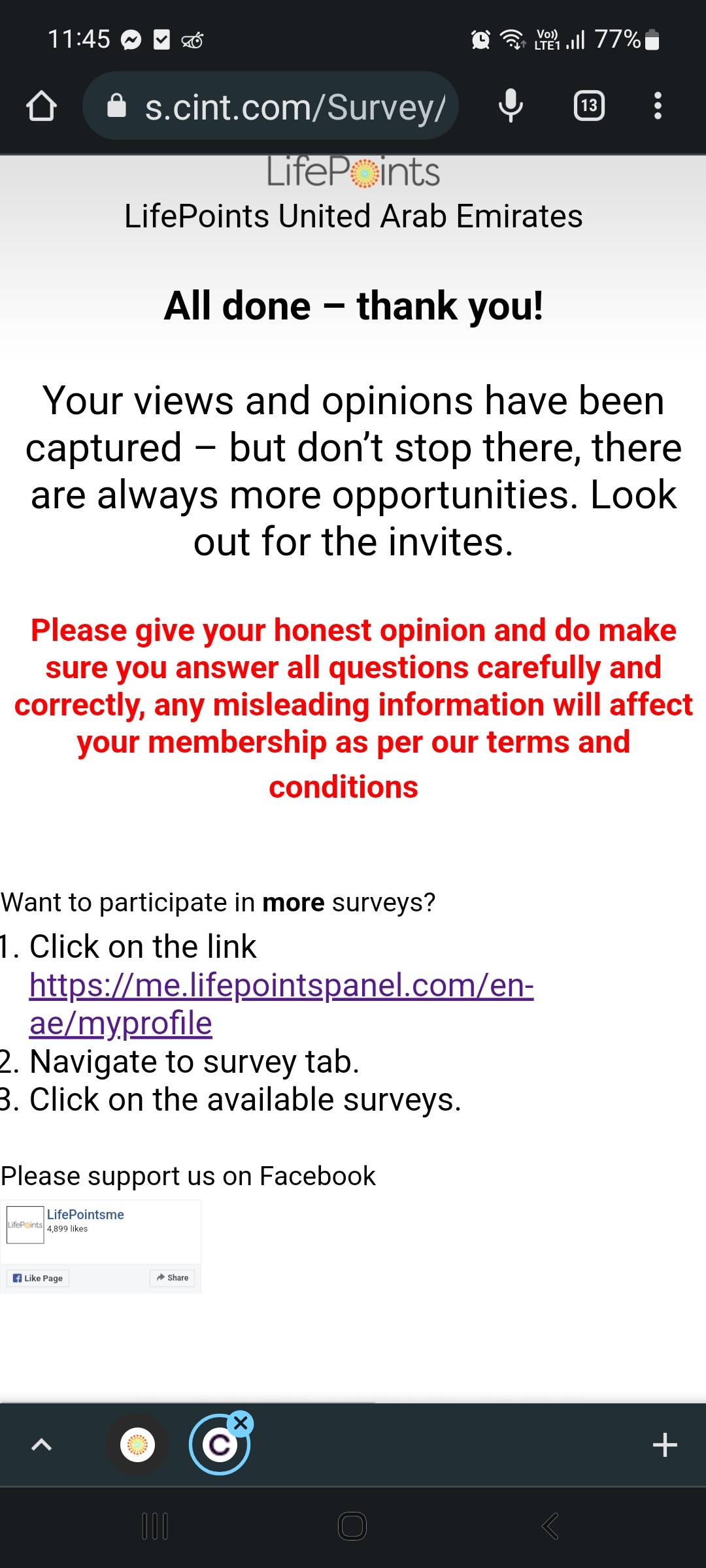Expand the tab group strip chevron

coord(41,1445)
